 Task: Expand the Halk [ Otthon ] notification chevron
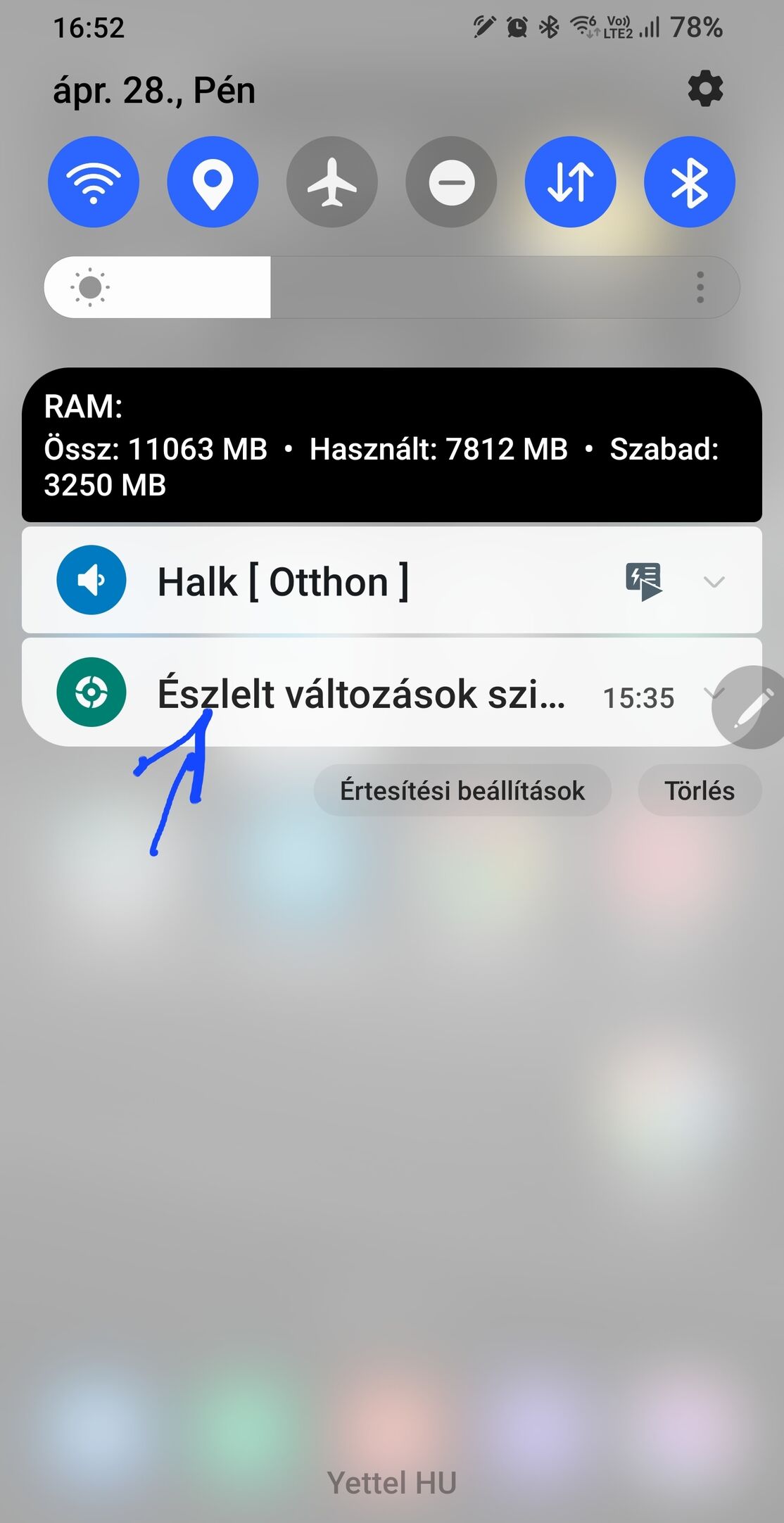(x=714, y=581)
